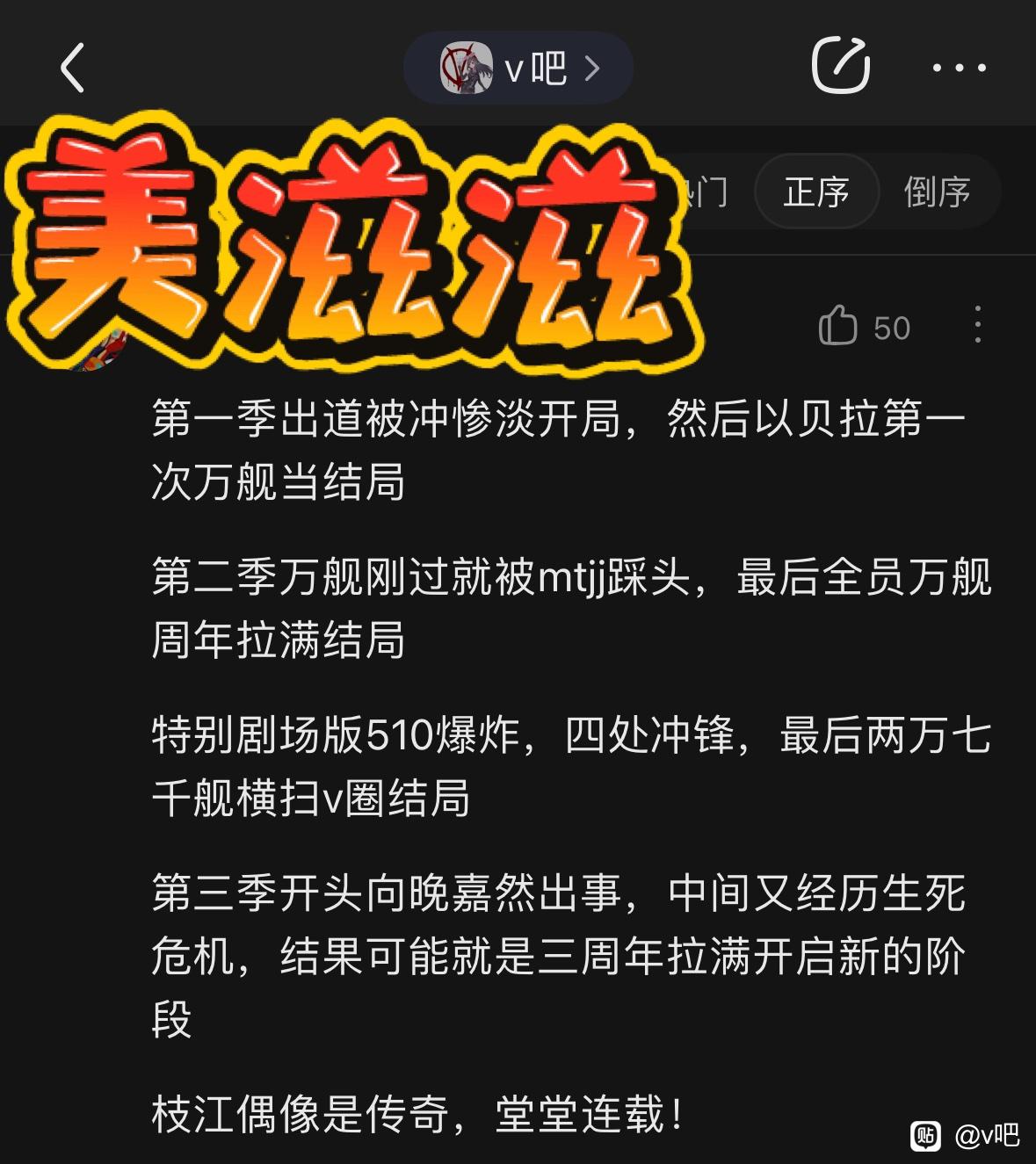This screenshot has height=1164, width=1036.
Task: Share this post
Action: pos(840,66)
